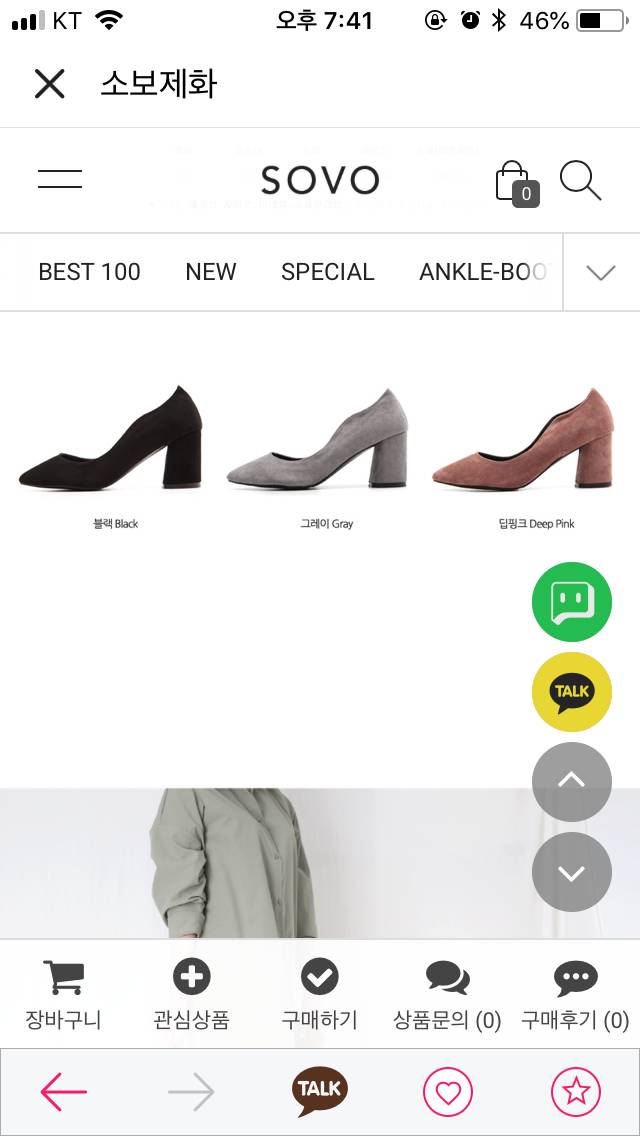Tap 구매하기 to buy now
This screenshot has height=1136, width=640.
coord(319,994)
